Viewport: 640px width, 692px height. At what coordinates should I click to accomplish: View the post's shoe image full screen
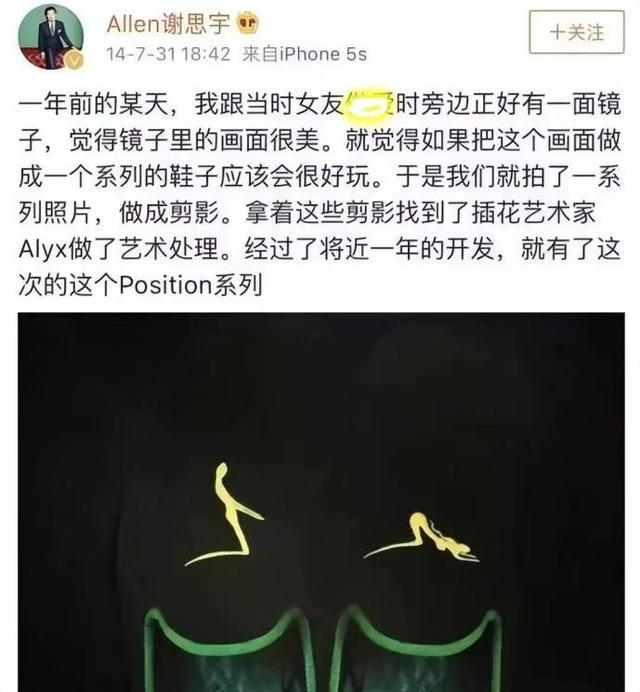(320, 500)
